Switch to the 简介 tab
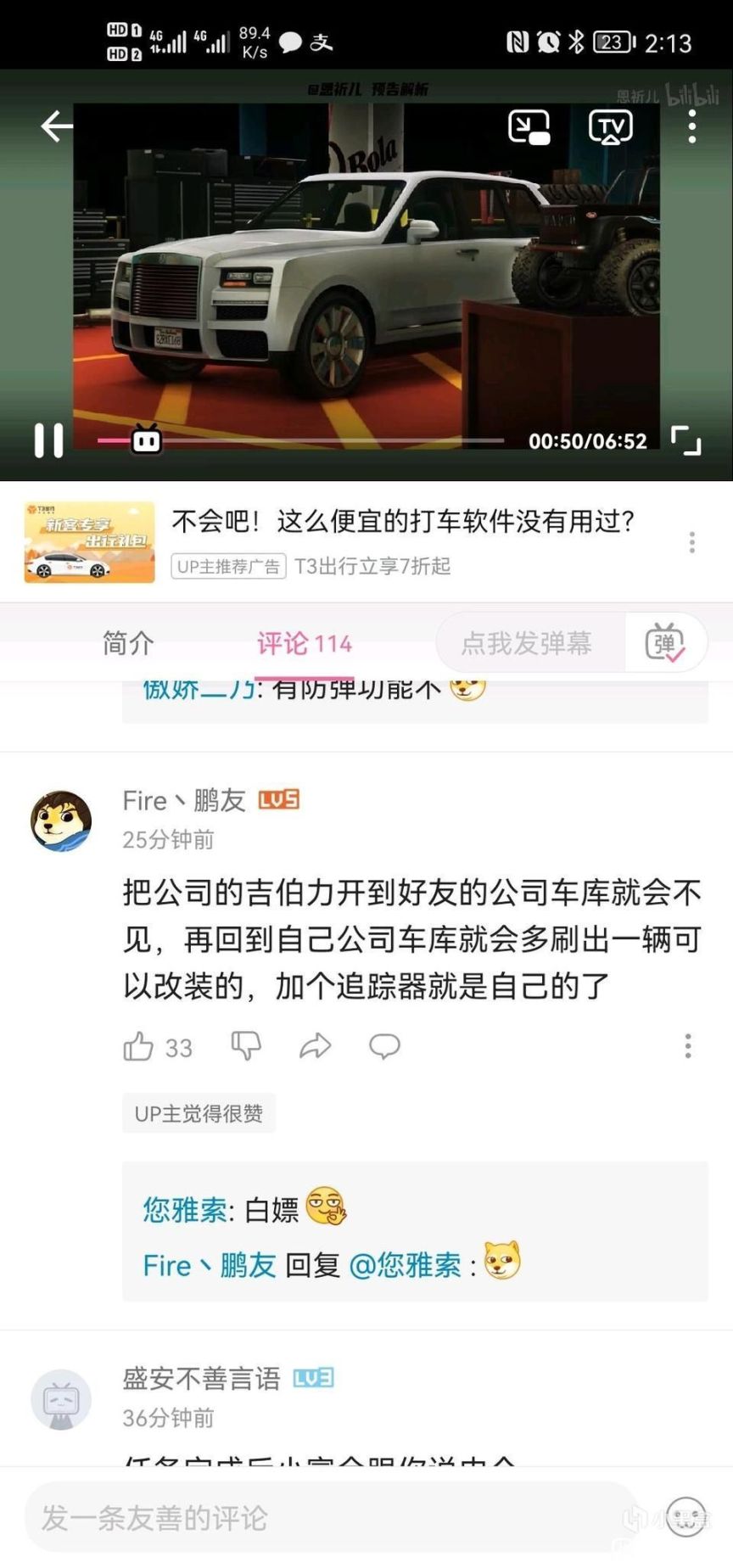Screen dimensions: 733x1568 coord(128,643)
